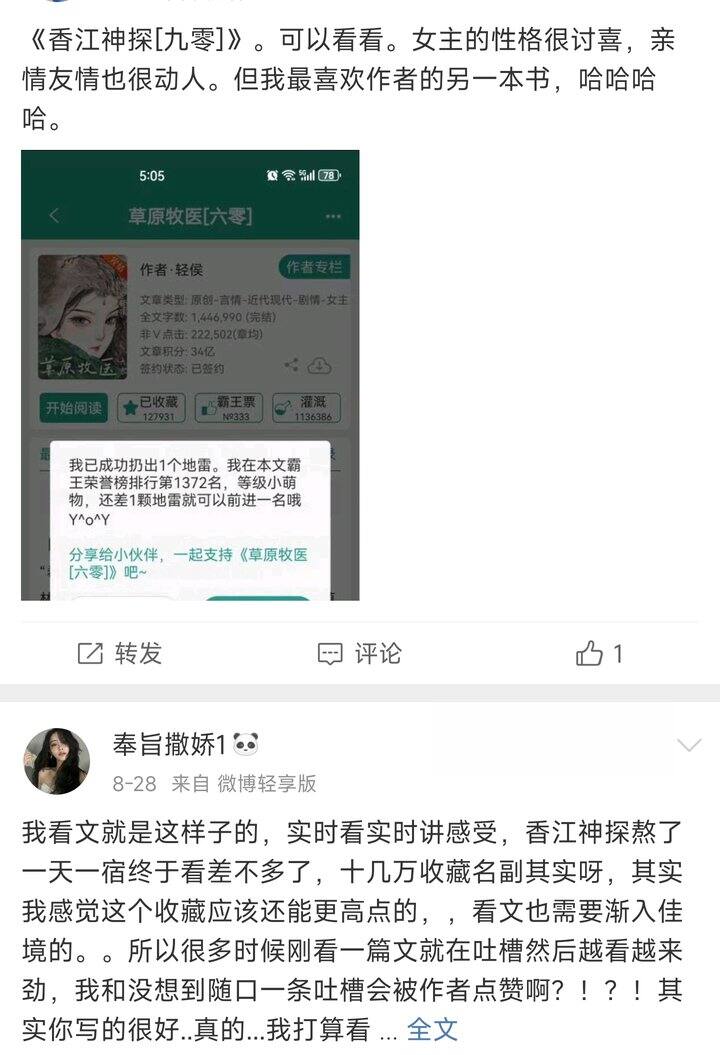720x1055 pixels.
Task: Open 奉旨撒娇1's profile avatar
Action: tap(56, 761)
